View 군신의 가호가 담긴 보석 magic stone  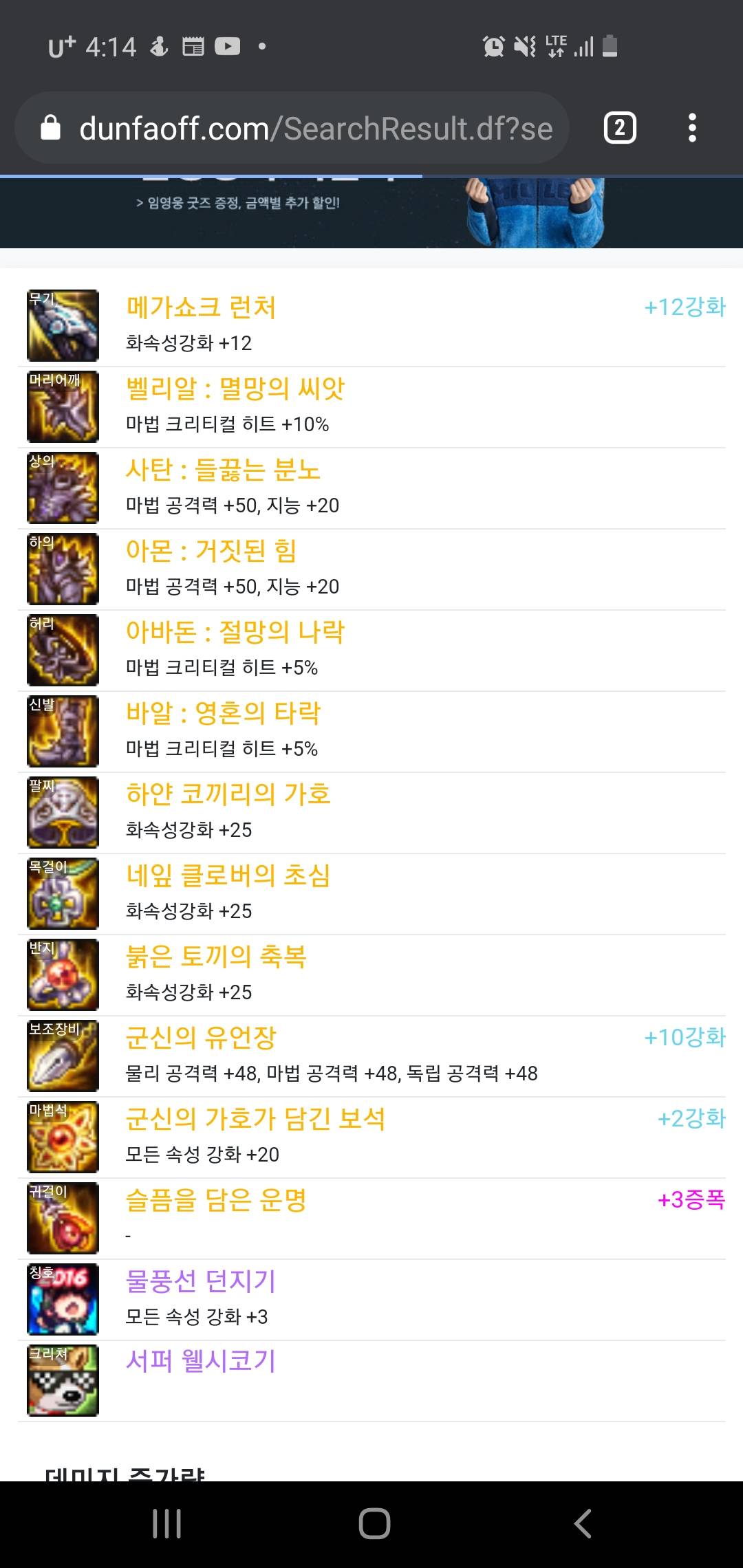[255, 1119]
